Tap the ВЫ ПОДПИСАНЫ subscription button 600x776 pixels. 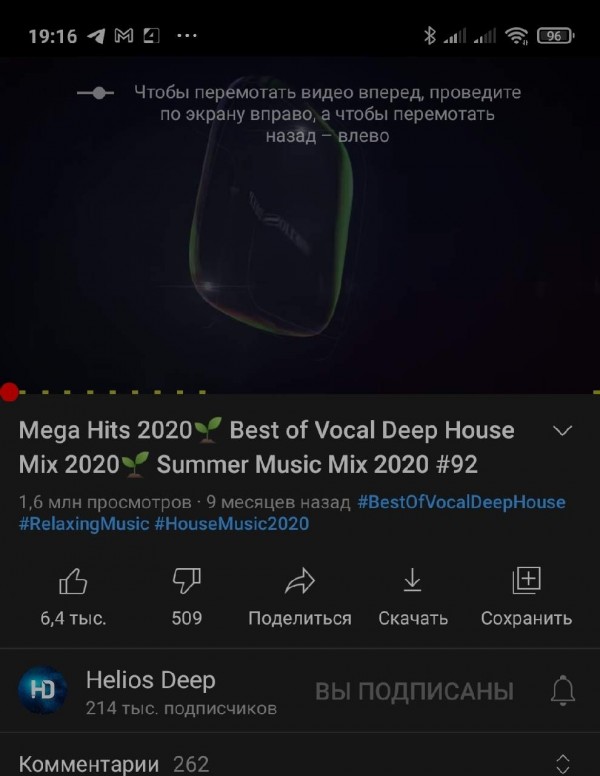tap(414, 691)
